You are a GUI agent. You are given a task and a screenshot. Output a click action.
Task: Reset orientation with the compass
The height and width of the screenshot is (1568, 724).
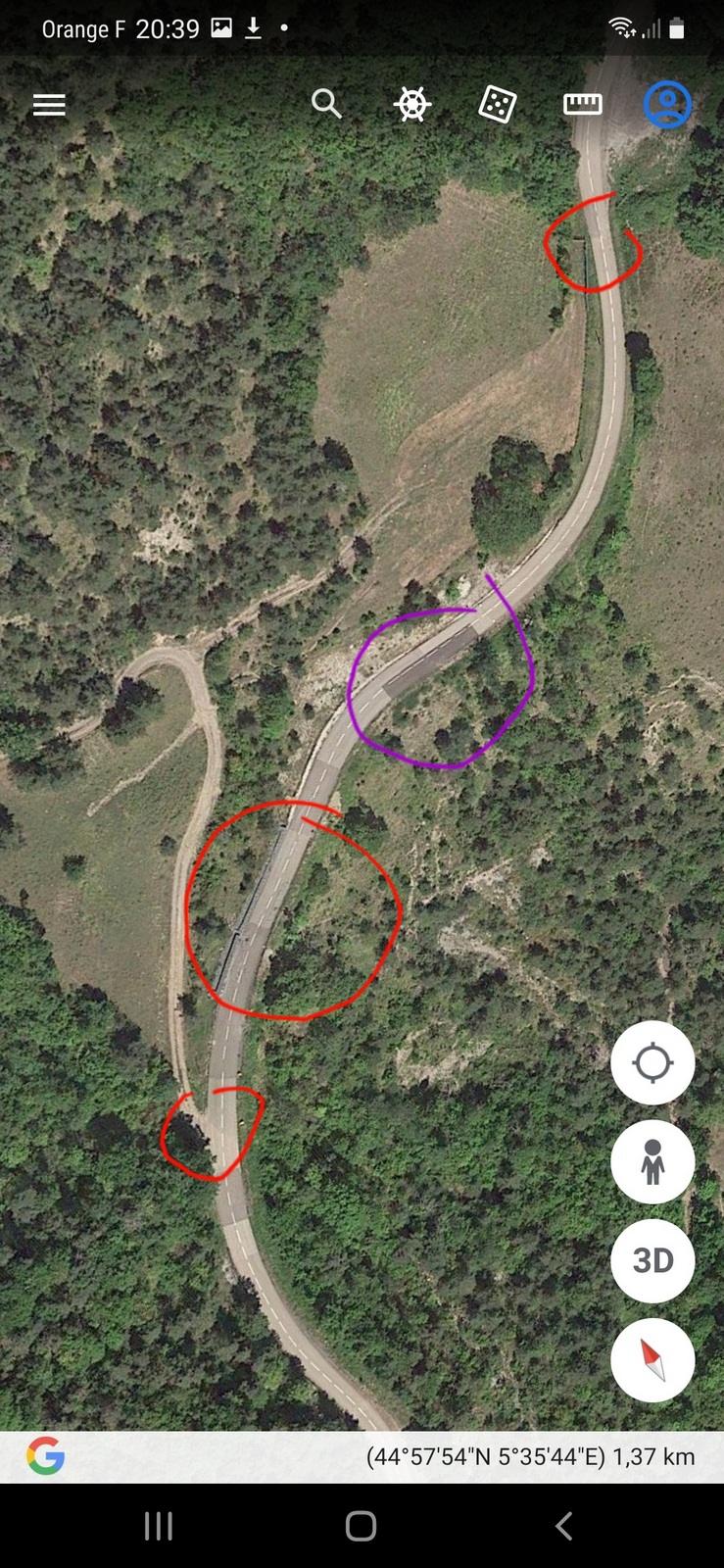[652, 1360]
